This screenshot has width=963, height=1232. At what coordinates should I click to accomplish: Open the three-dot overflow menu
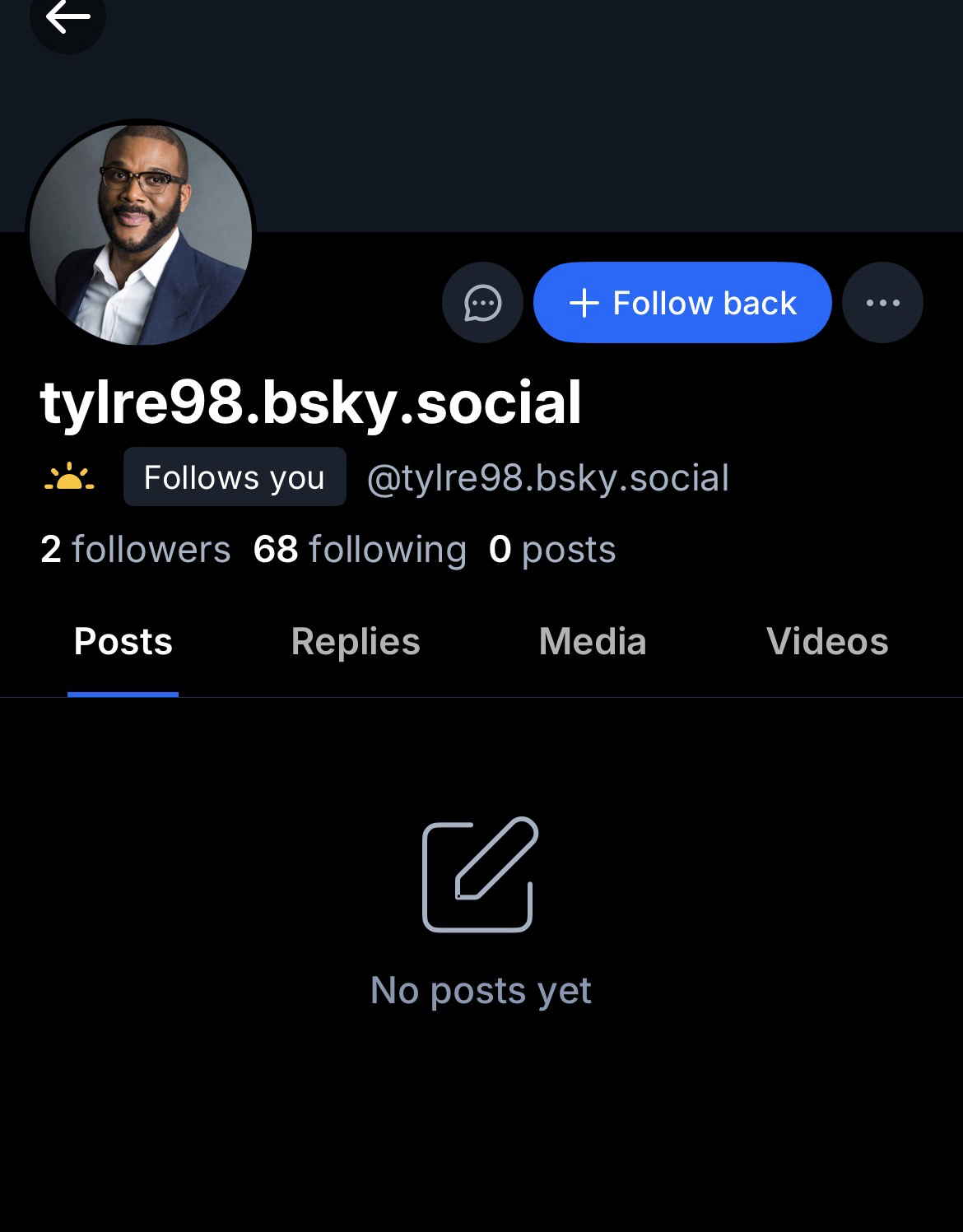click(882, 303)
